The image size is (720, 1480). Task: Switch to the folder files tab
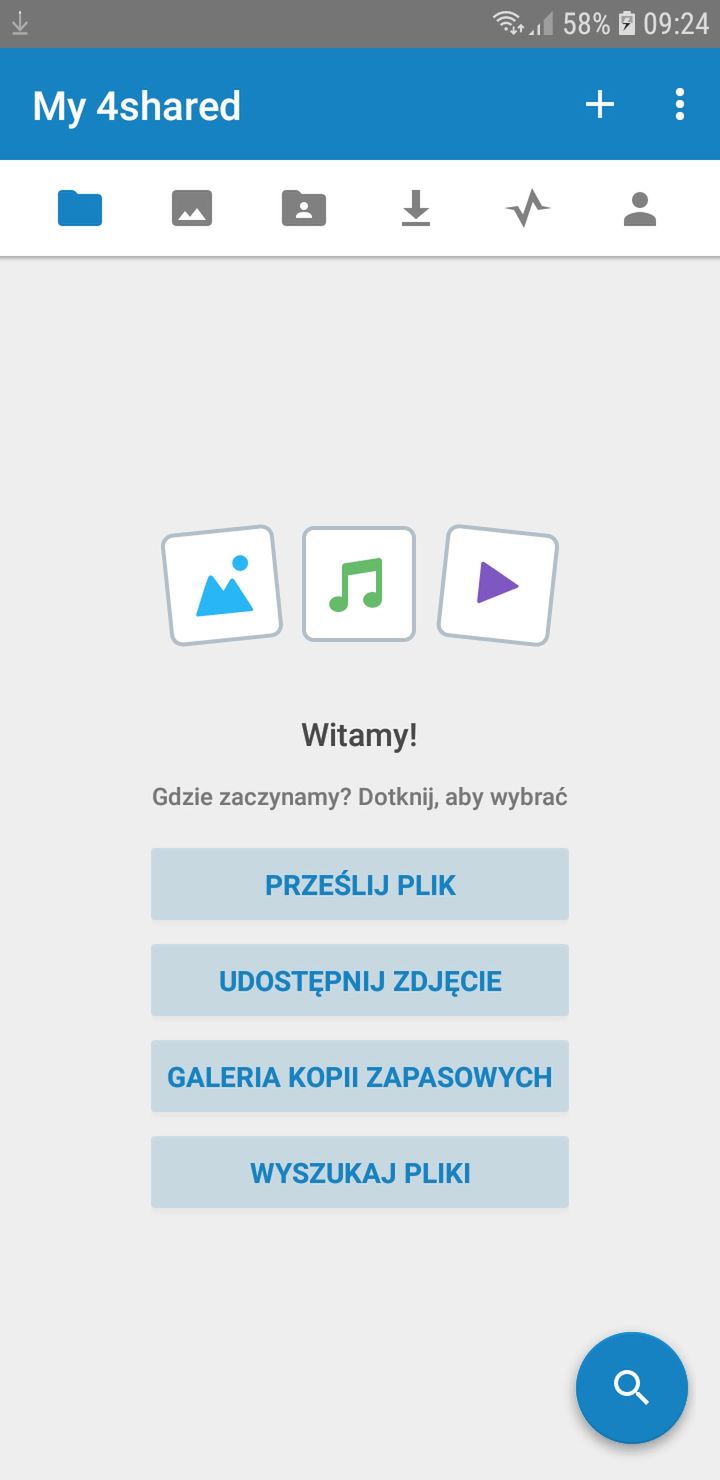coord(80,209)
